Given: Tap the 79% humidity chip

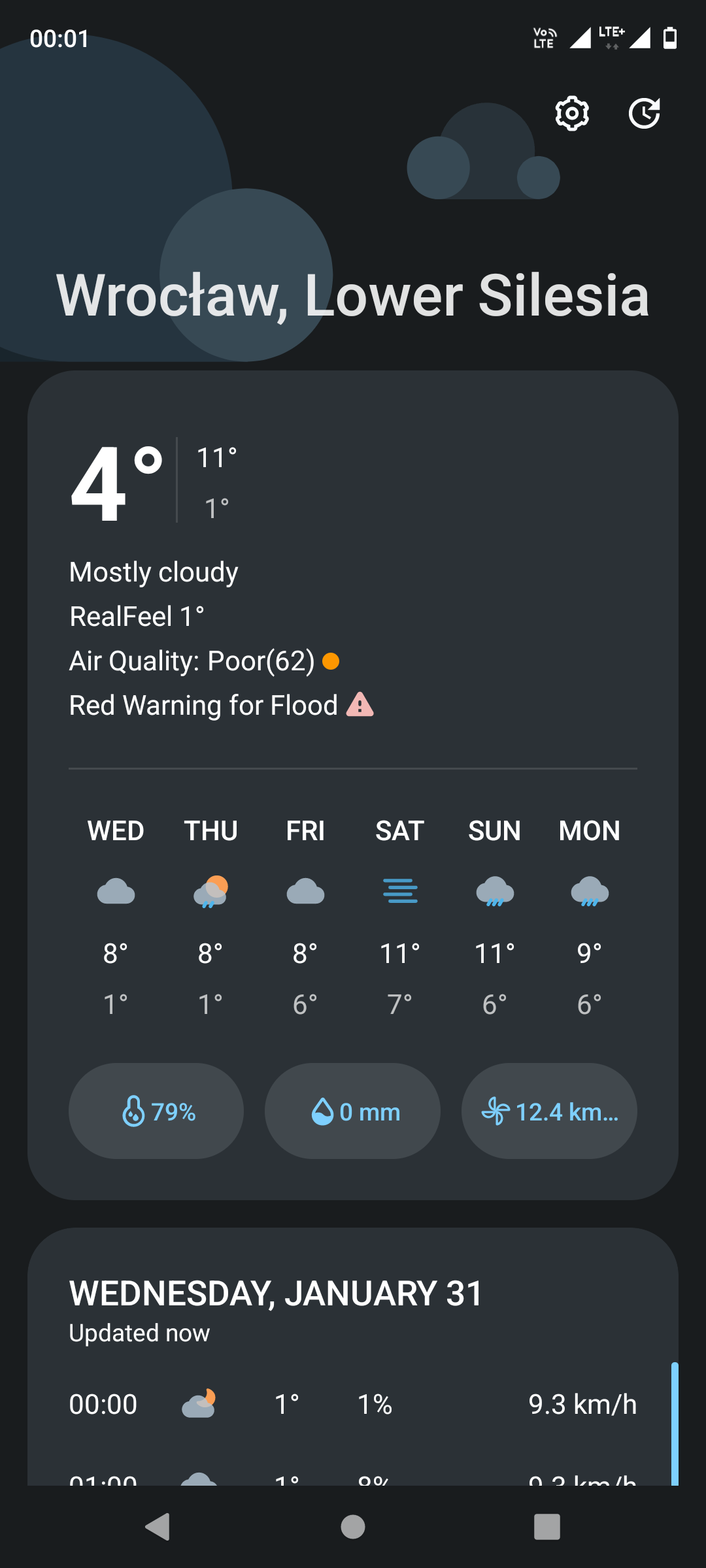Looking at the screenshot, I should [156, 1111].
